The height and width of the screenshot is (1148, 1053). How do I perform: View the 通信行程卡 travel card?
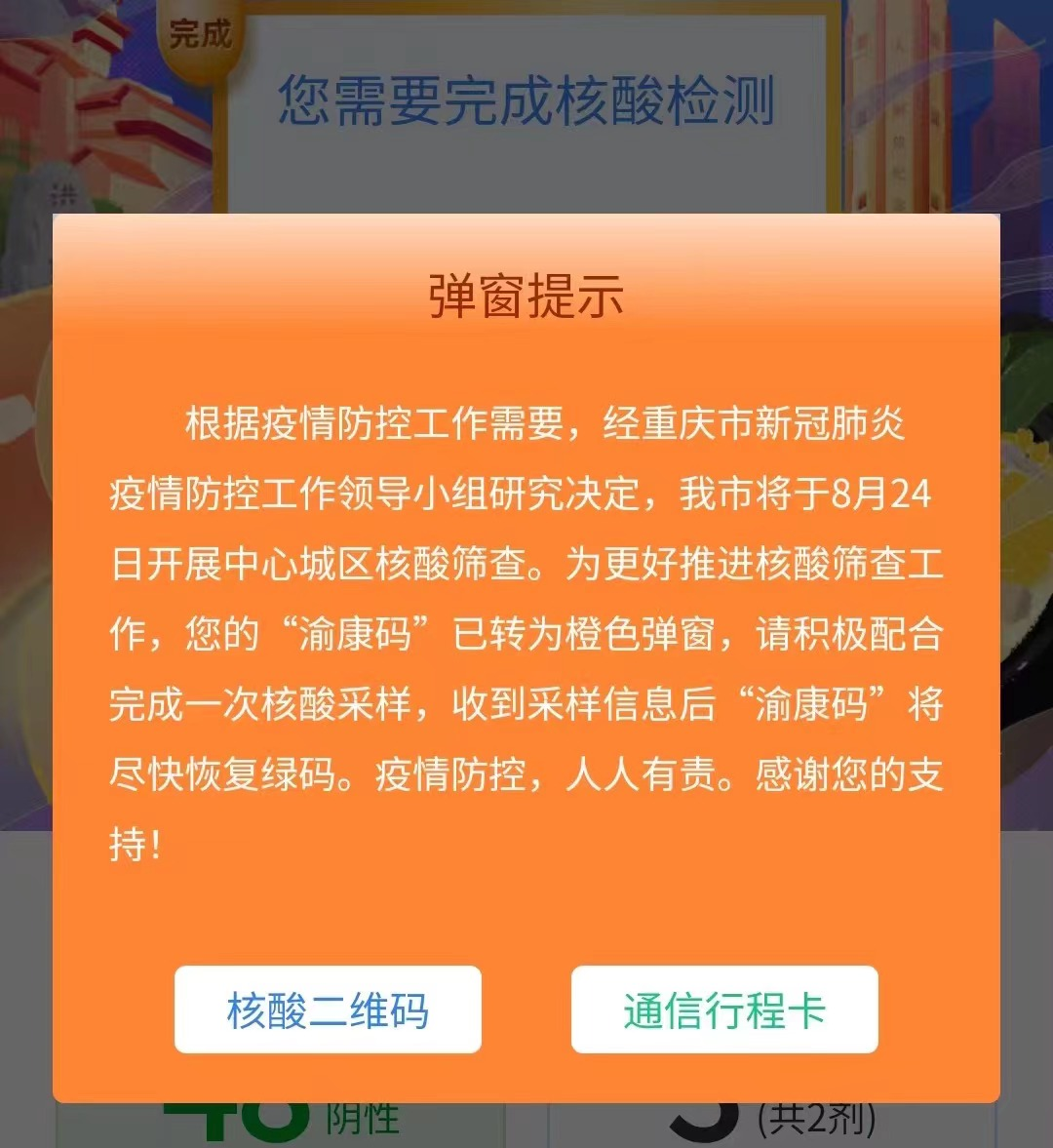724,1009
